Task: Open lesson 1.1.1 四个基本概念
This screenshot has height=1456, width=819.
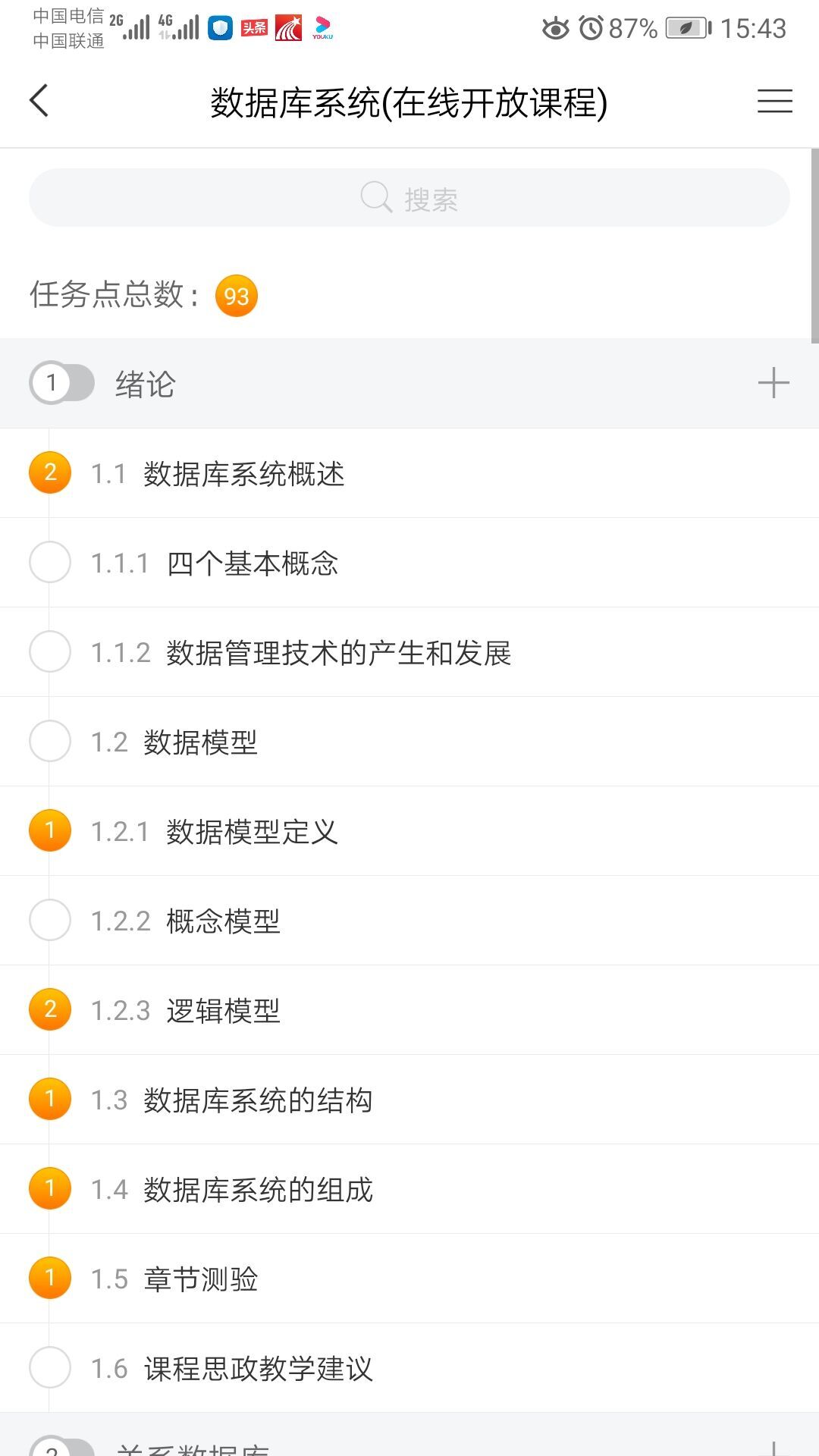Action: point(409,563)
